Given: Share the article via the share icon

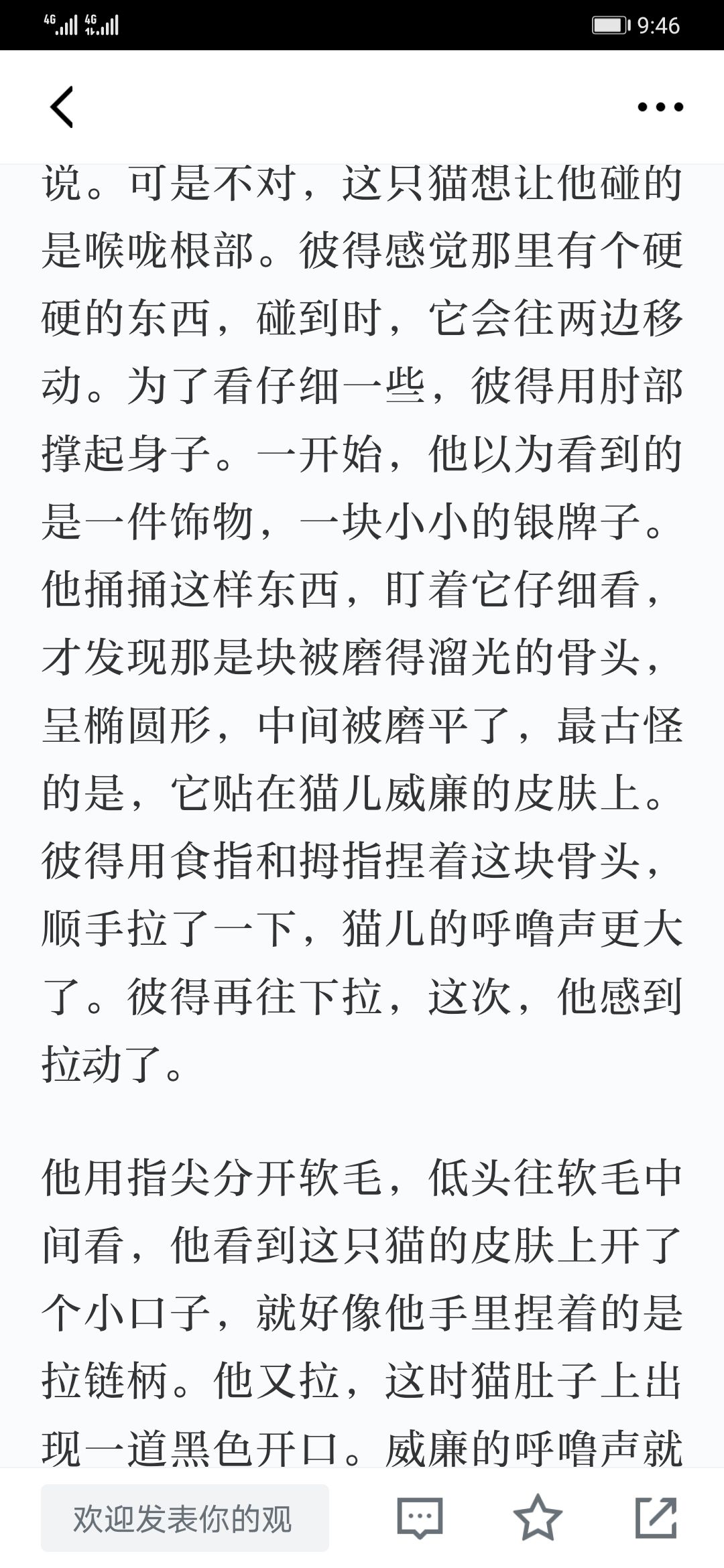Looking at the screenshot, I should click(656, 1517).
